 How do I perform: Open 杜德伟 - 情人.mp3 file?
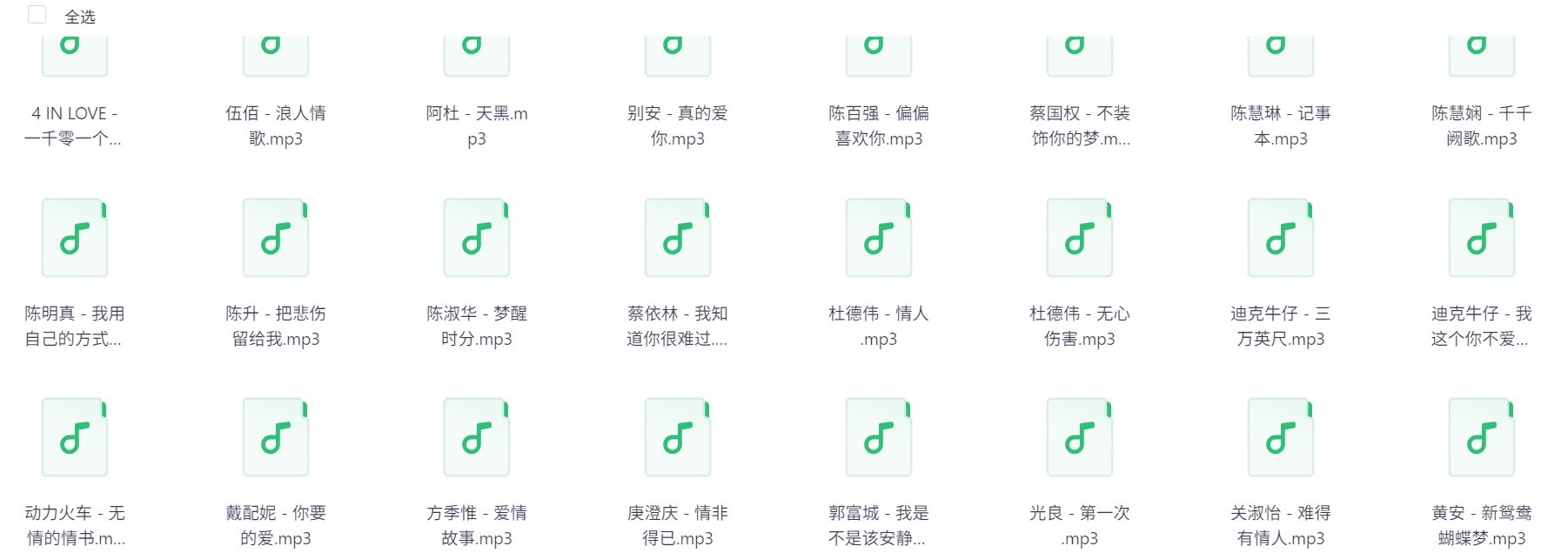(x=878, y=238)
